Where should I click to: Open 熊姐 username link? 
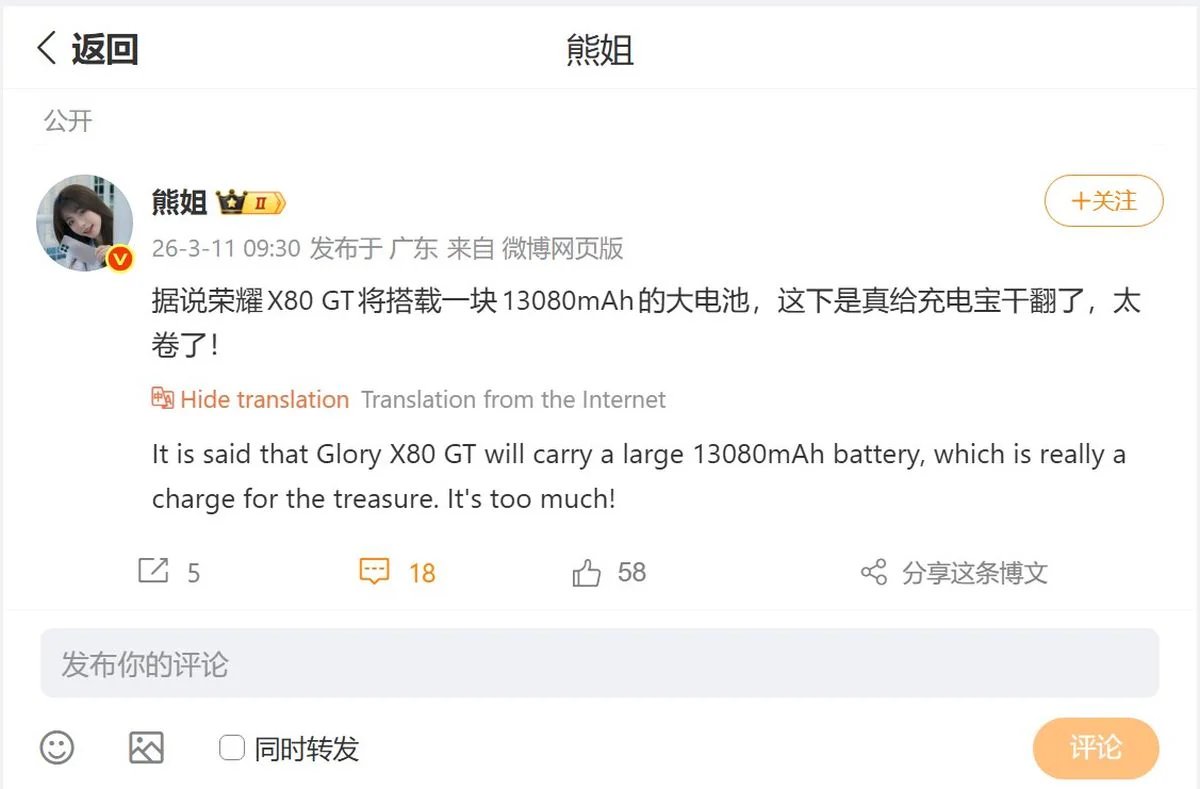(x=179, y=202)
